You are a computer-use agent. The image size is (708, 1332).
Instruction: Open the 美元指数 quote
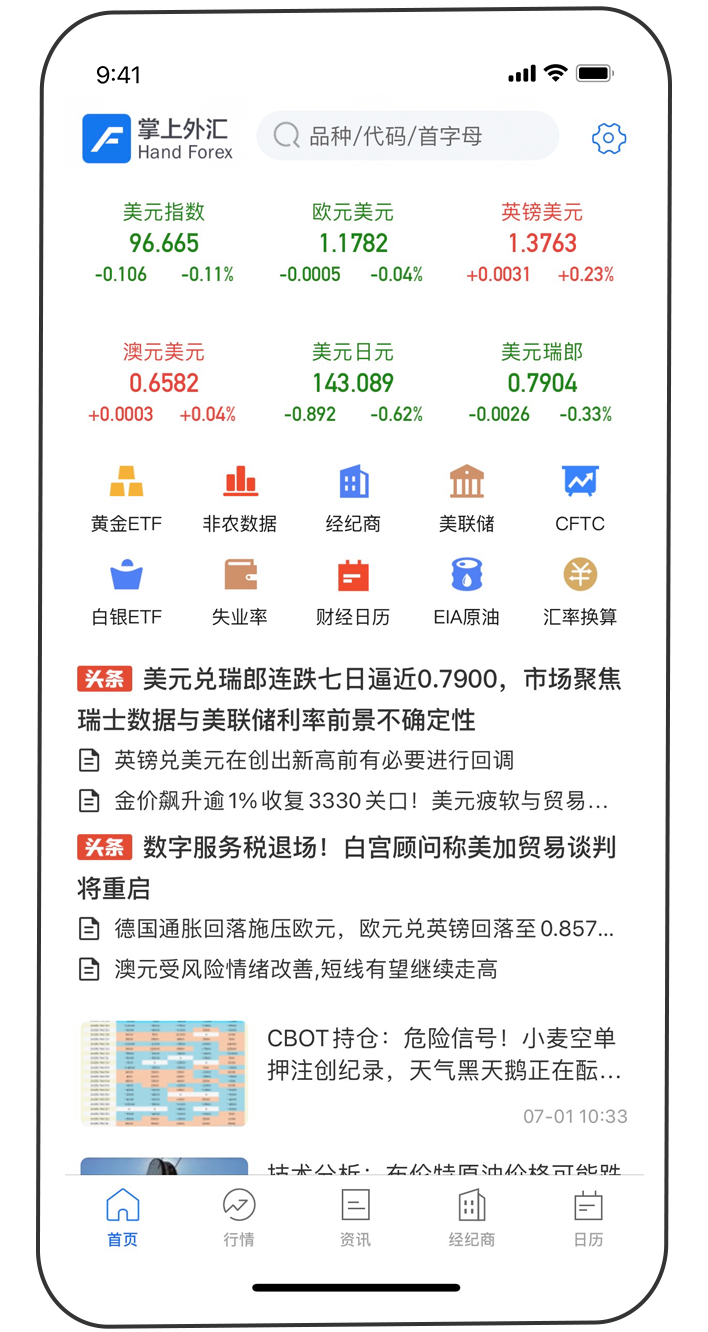pos(164,242)
